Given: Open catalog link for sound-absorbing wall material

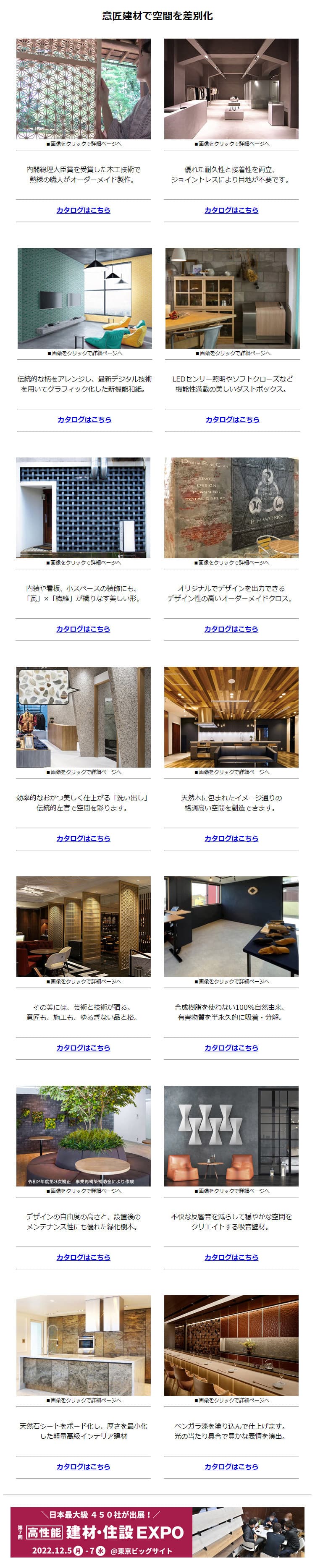Looking at the screenshot, I should (231, 1257).
